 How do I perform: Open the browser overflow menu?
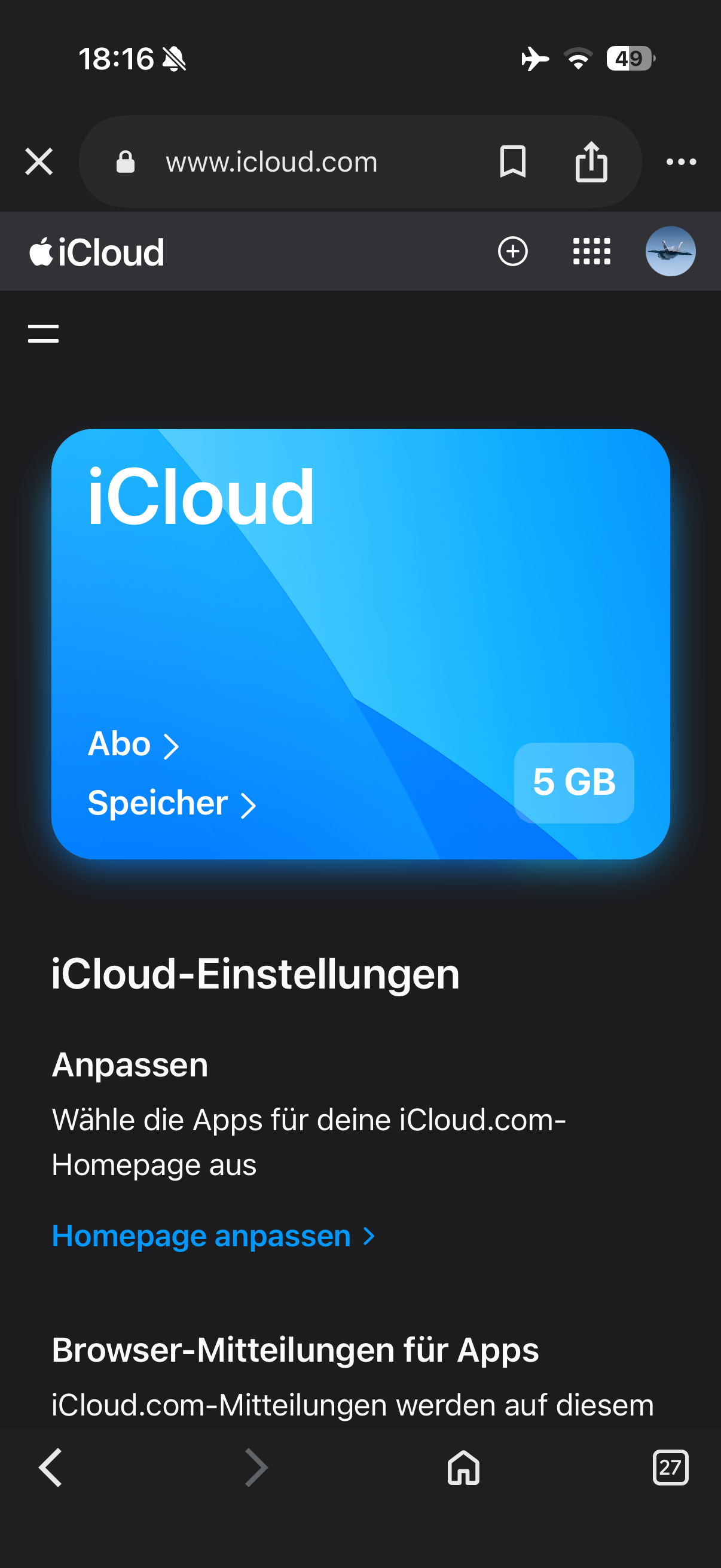click(x=681, y=162)
